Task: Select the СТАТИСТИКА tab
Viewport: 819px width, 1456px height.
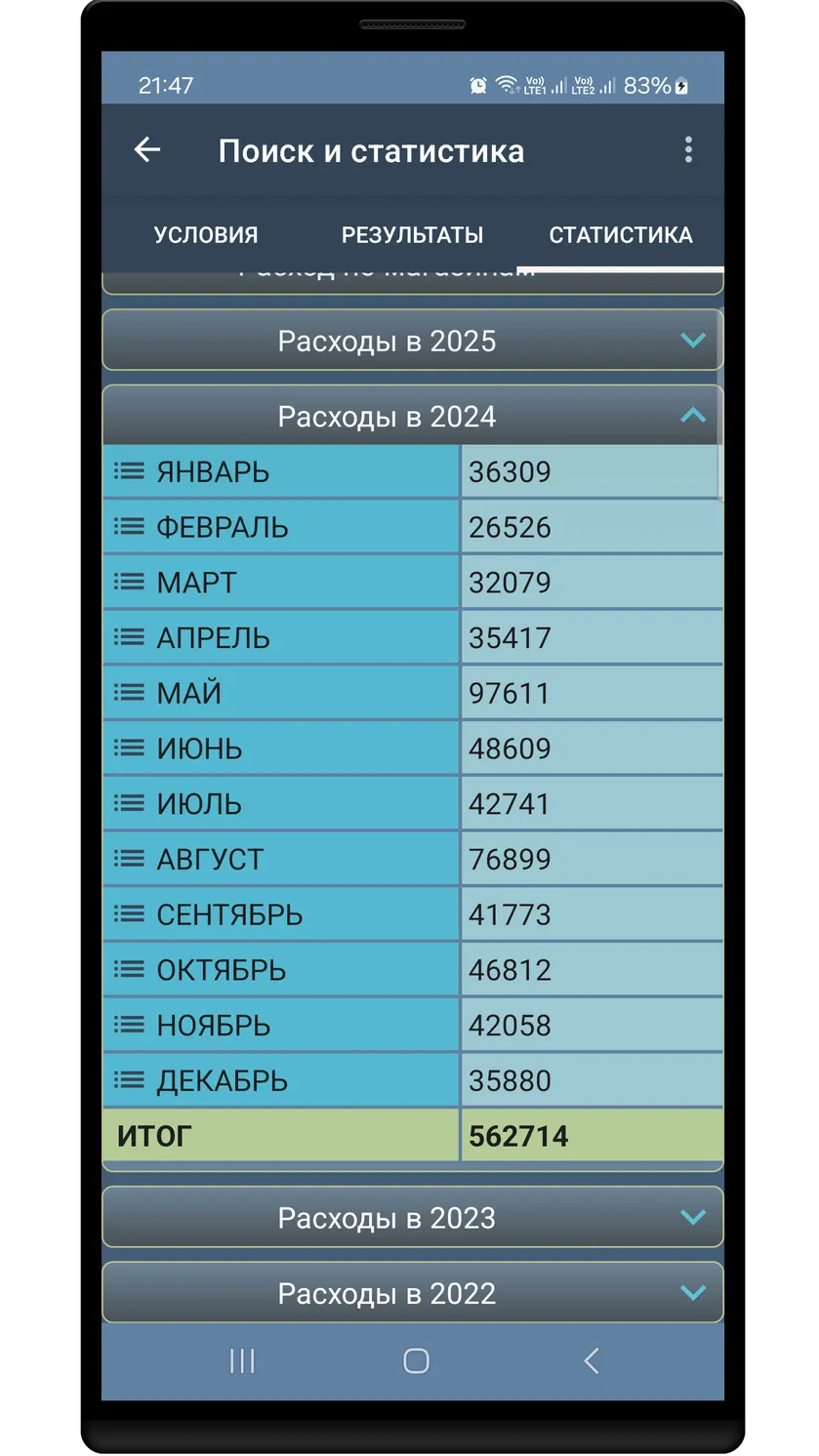Action: pyautogui.click(x=621, y=235)
